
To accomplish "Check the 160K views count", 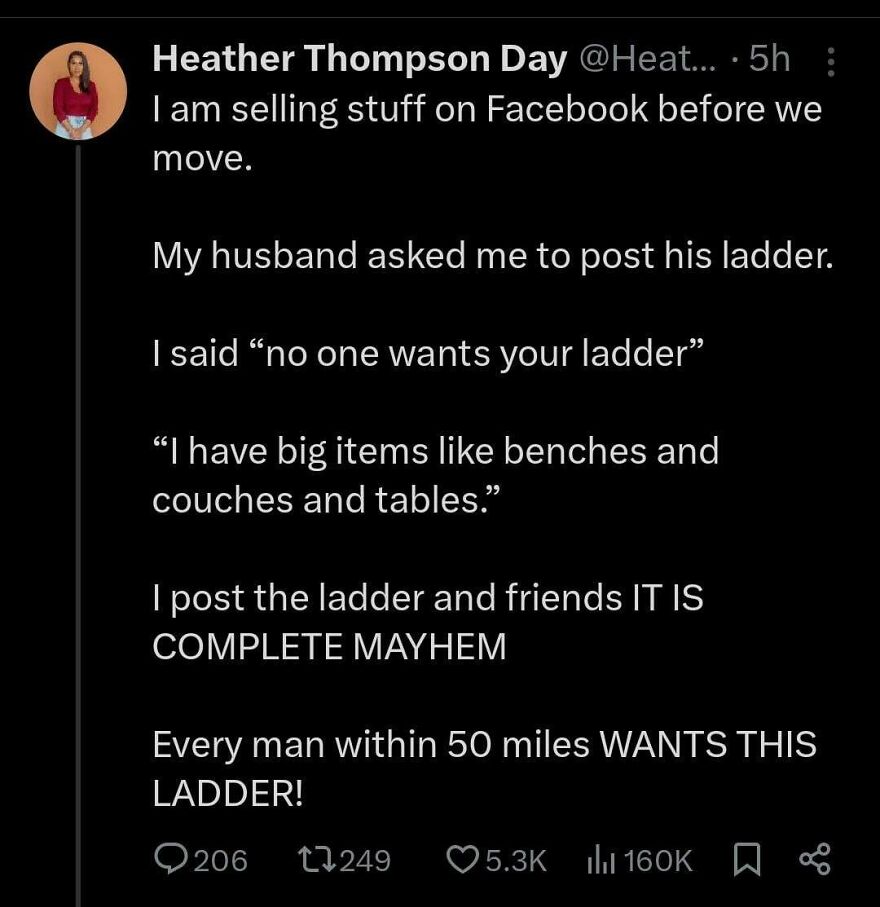I will pyautogui.click(x=659, y=858).
